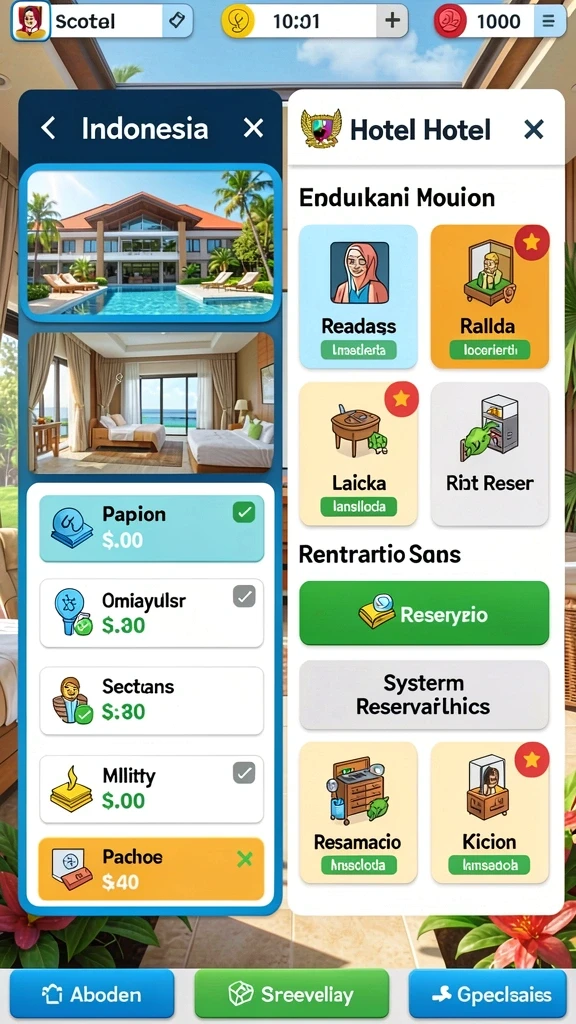Screen dimensions: 576x1024
Task: Toggle the Omiayulsr checkbox
Action: coord(244,596)
